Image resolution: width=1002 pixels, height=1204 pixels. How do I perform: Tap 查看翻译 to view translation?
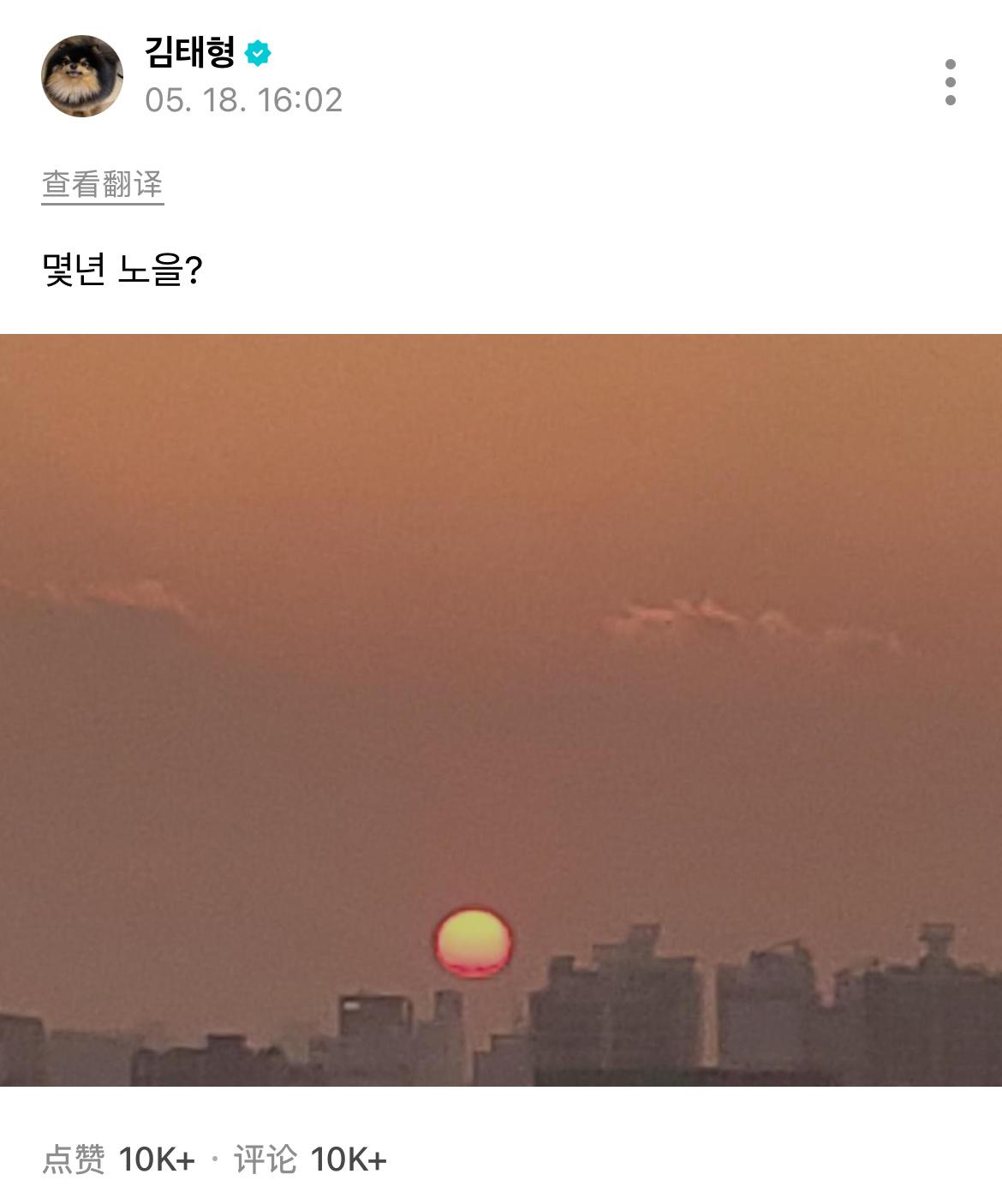(103, 185)
